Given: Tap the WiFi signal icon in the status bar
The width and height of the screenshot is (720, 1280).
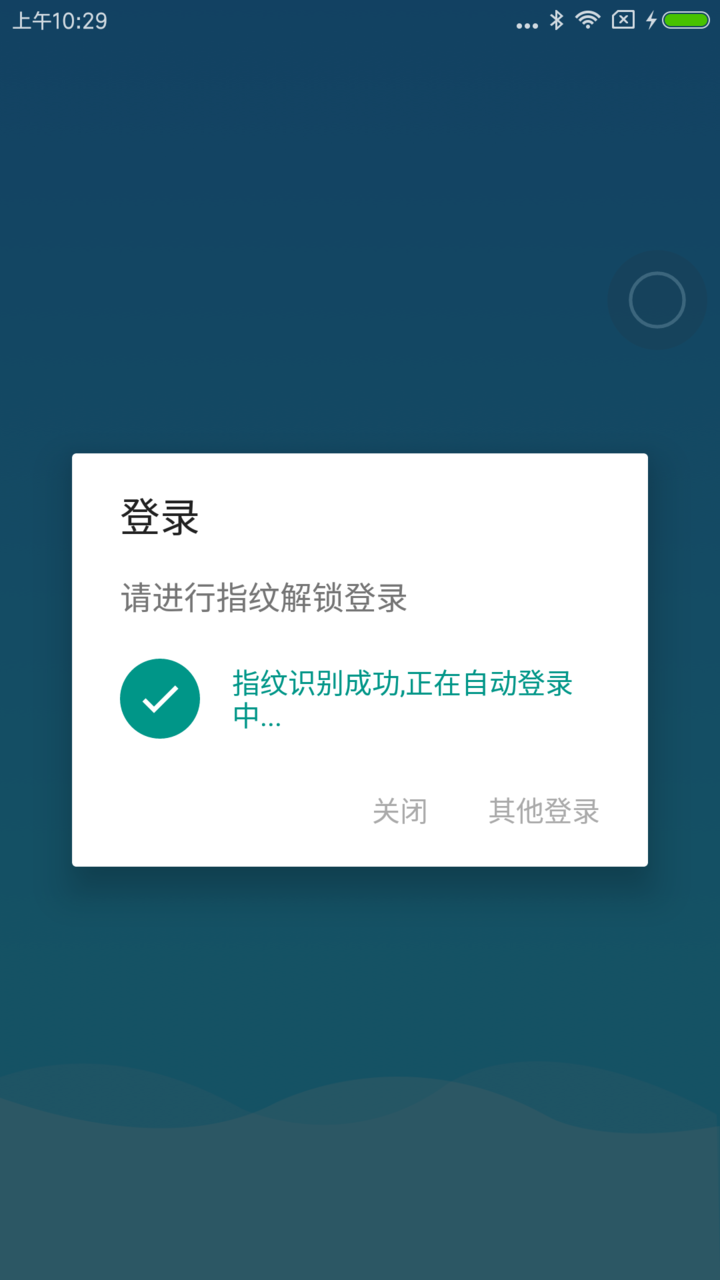Looking at the screenshot, I should [588, 20].
